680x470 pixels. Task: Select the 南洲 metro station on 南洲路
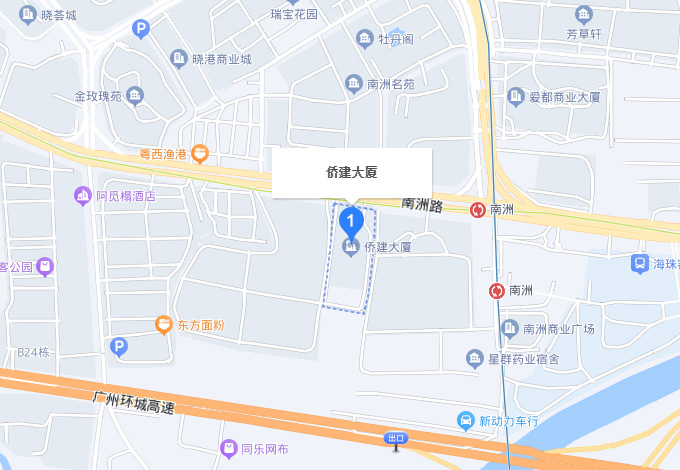480,210
